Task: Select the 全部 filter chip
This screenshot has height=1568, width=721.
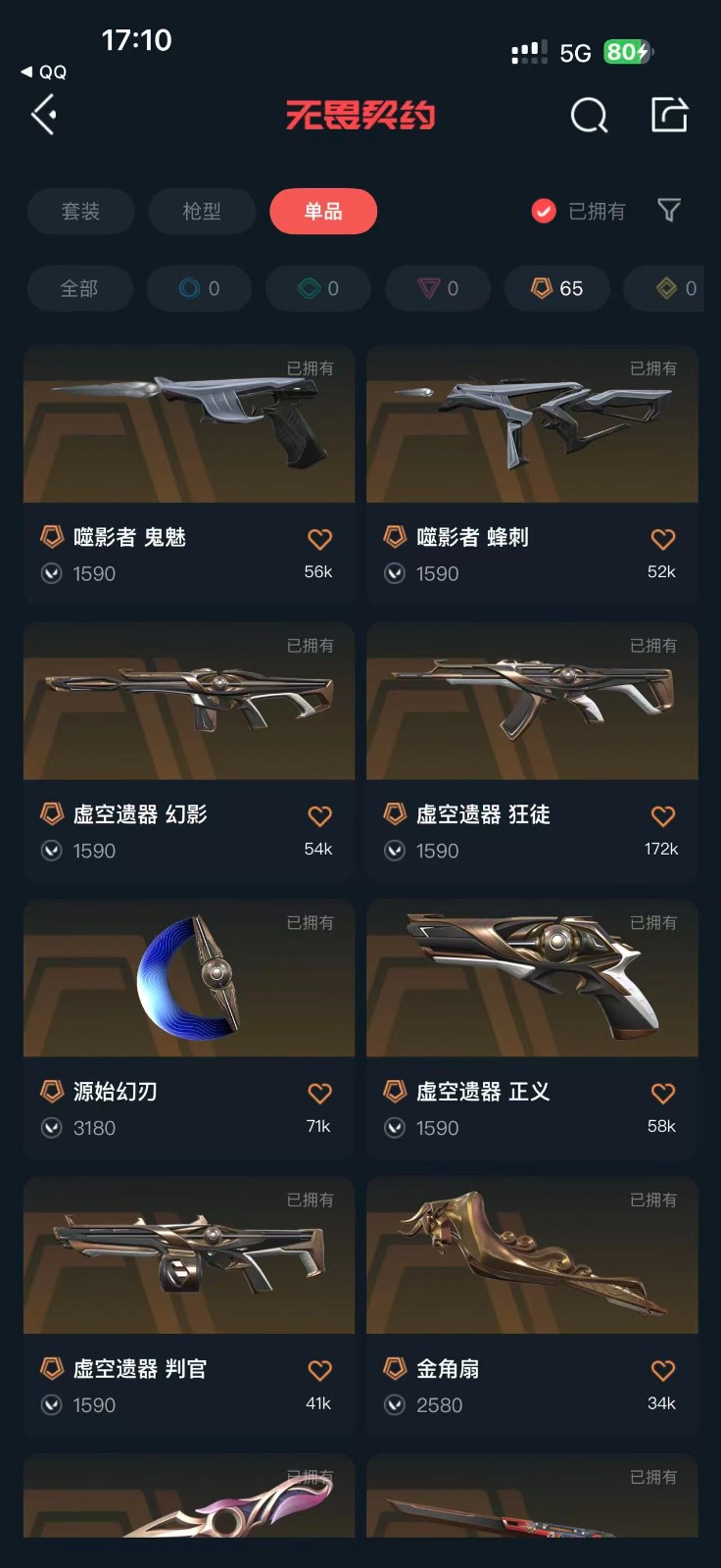Action: pyautogui.click(x=79, y=288)
